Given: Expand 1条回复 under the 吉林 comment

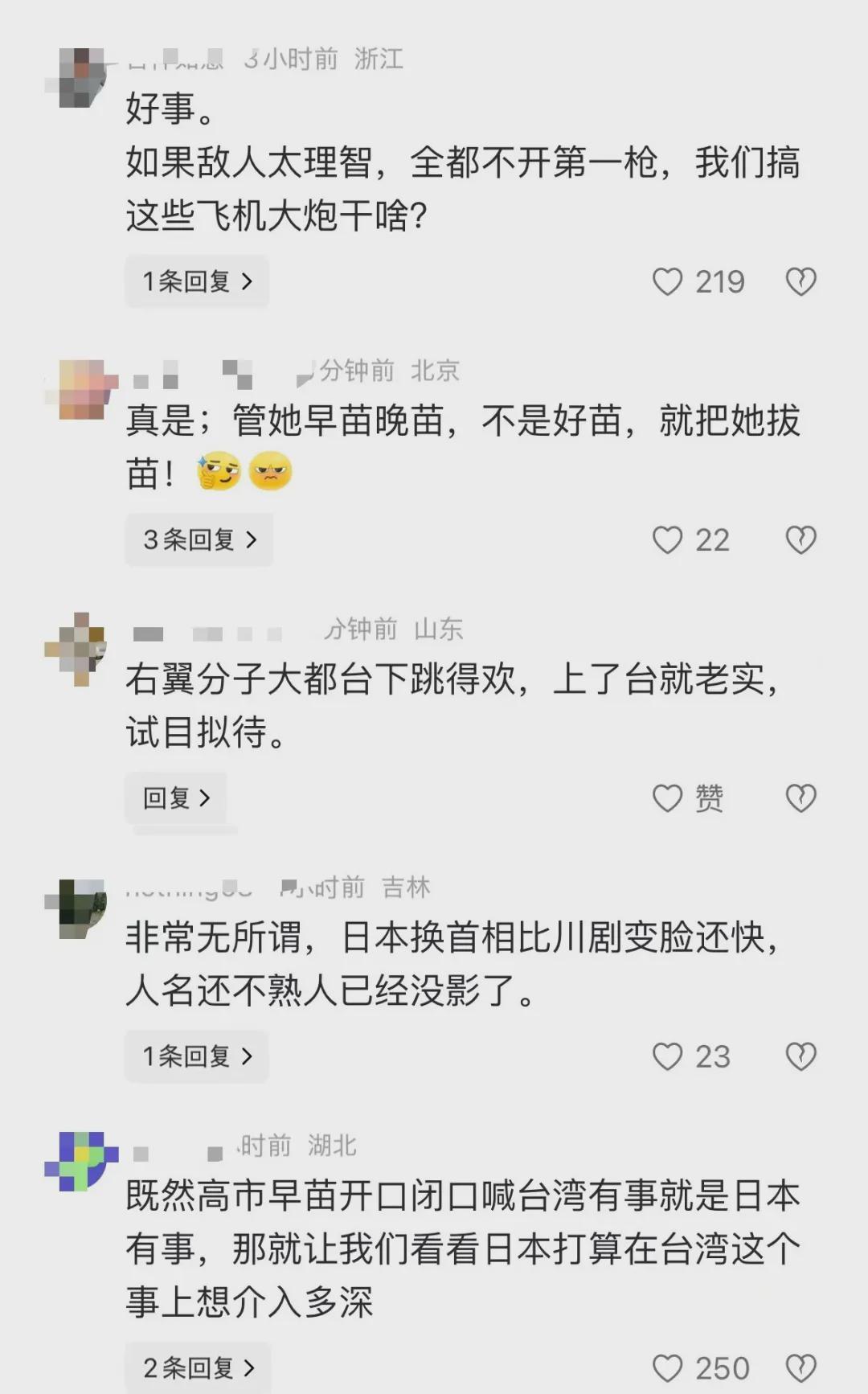Looking at the screenshot, I should [197, 1056].
